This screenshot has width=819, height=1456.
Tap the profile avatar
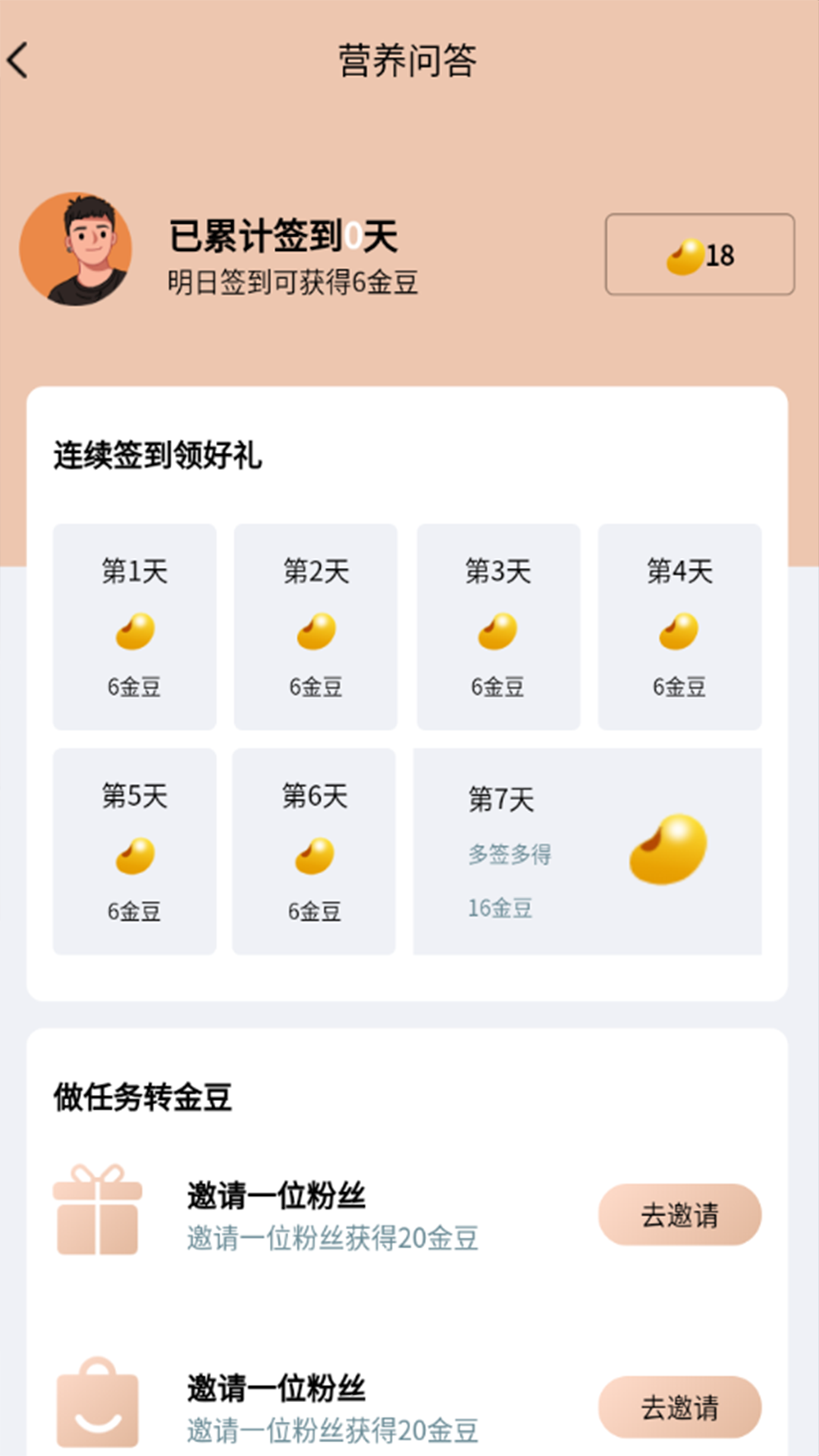click(x=76, y=249)
